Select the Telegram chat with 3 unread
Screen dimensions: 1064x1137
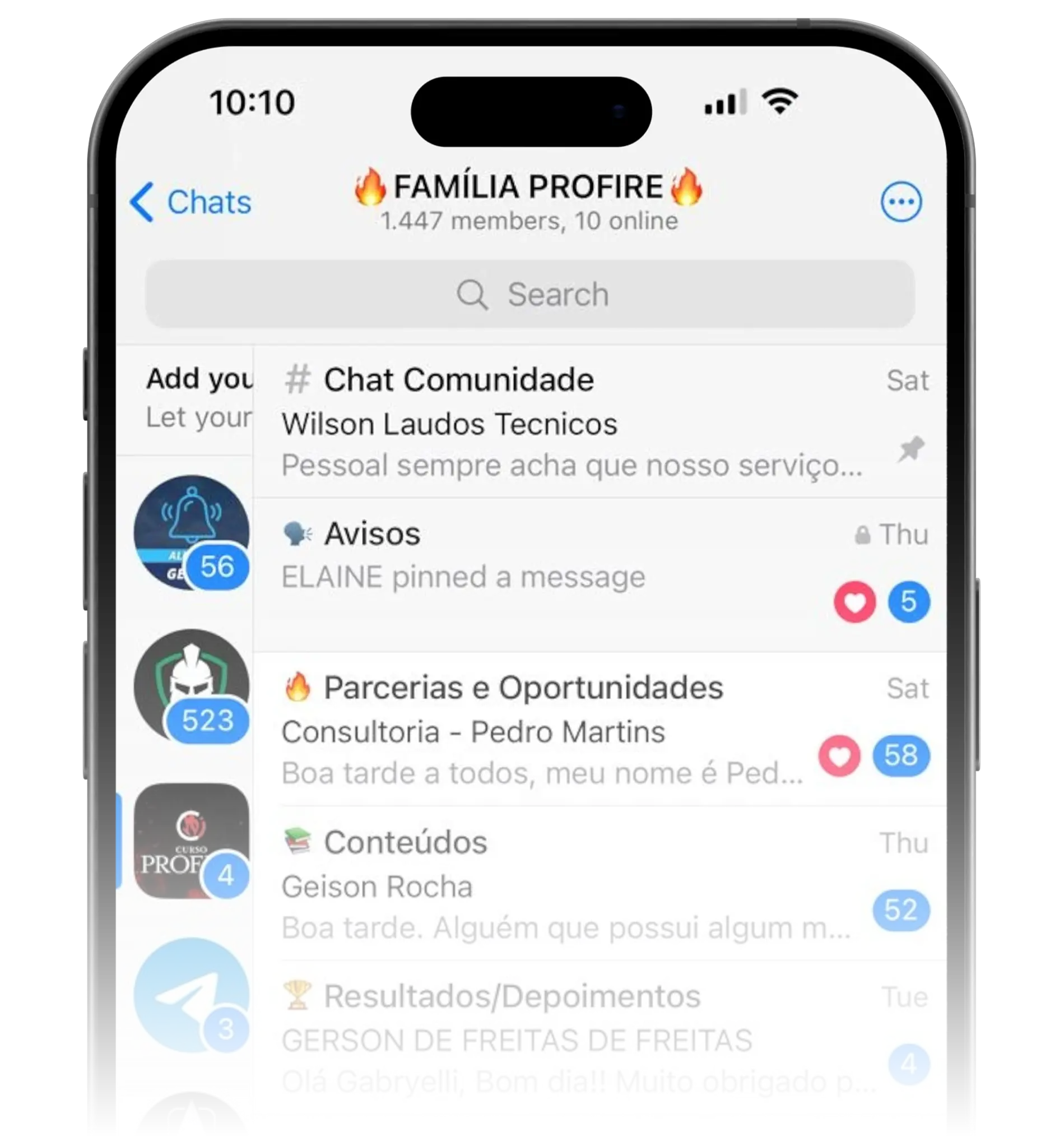pos(191,995)
